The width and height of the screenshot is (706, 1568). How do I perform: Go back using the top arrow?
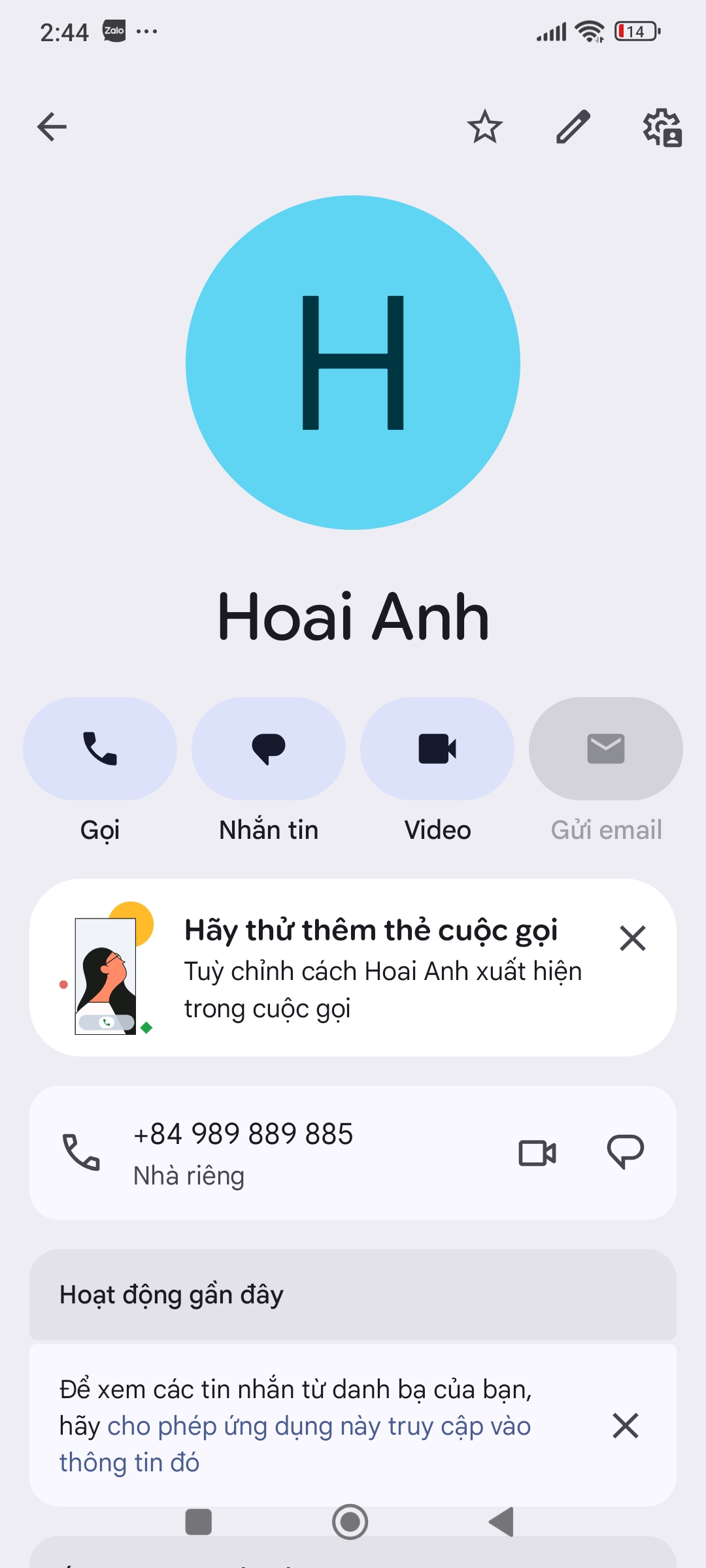tap(52, 127)
